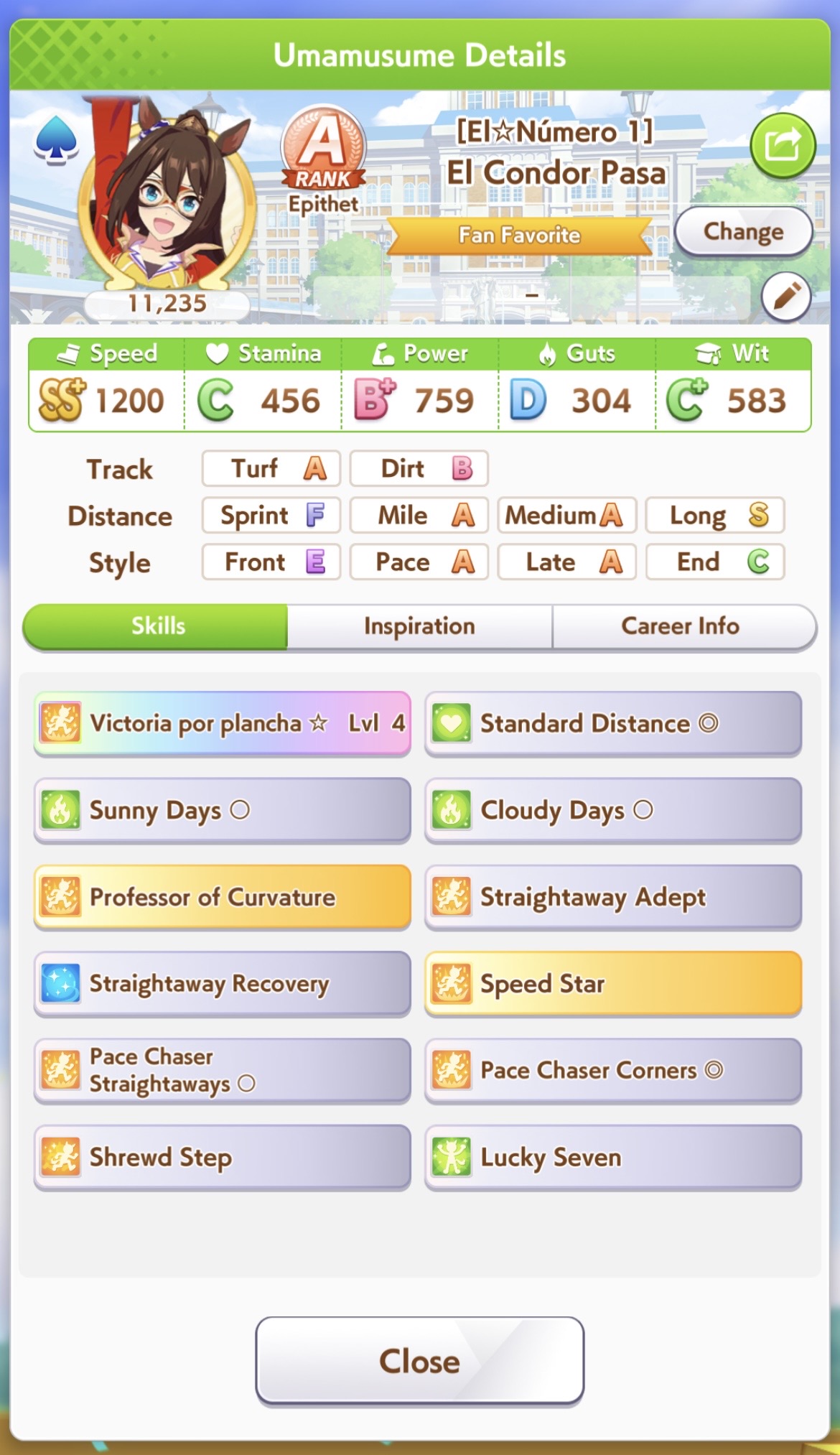
Task: Switch to the Inspiration tab
Action: (x=419, y=626)
